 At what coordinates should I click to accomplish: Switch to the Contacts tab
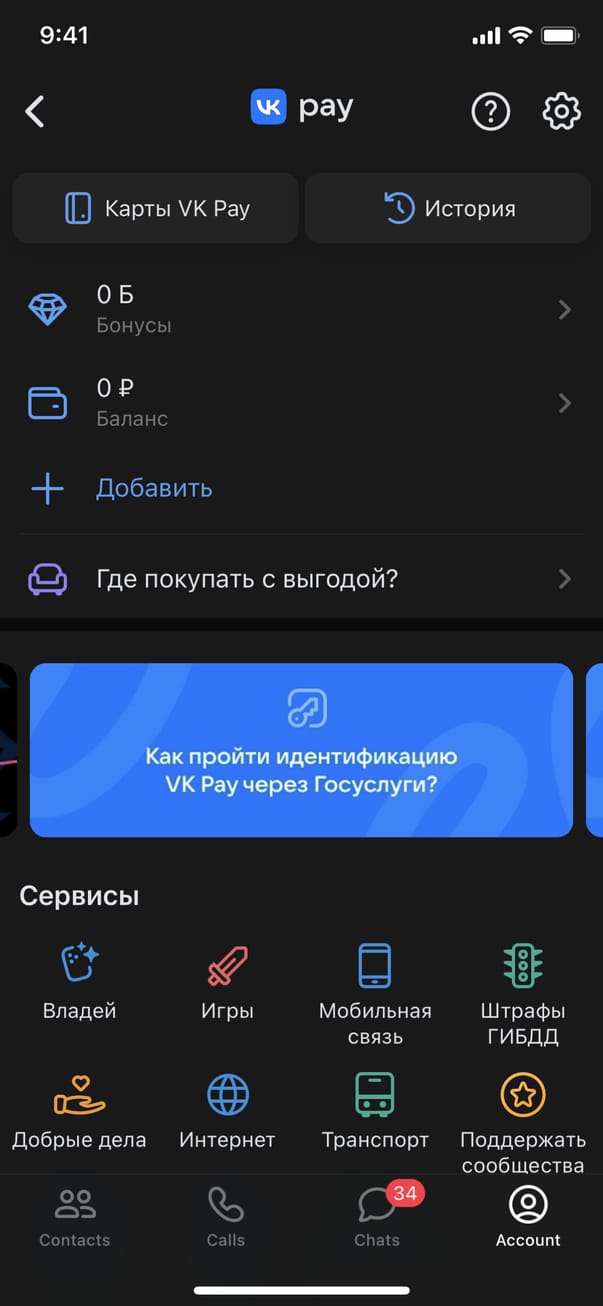[x=74, y=1218]
